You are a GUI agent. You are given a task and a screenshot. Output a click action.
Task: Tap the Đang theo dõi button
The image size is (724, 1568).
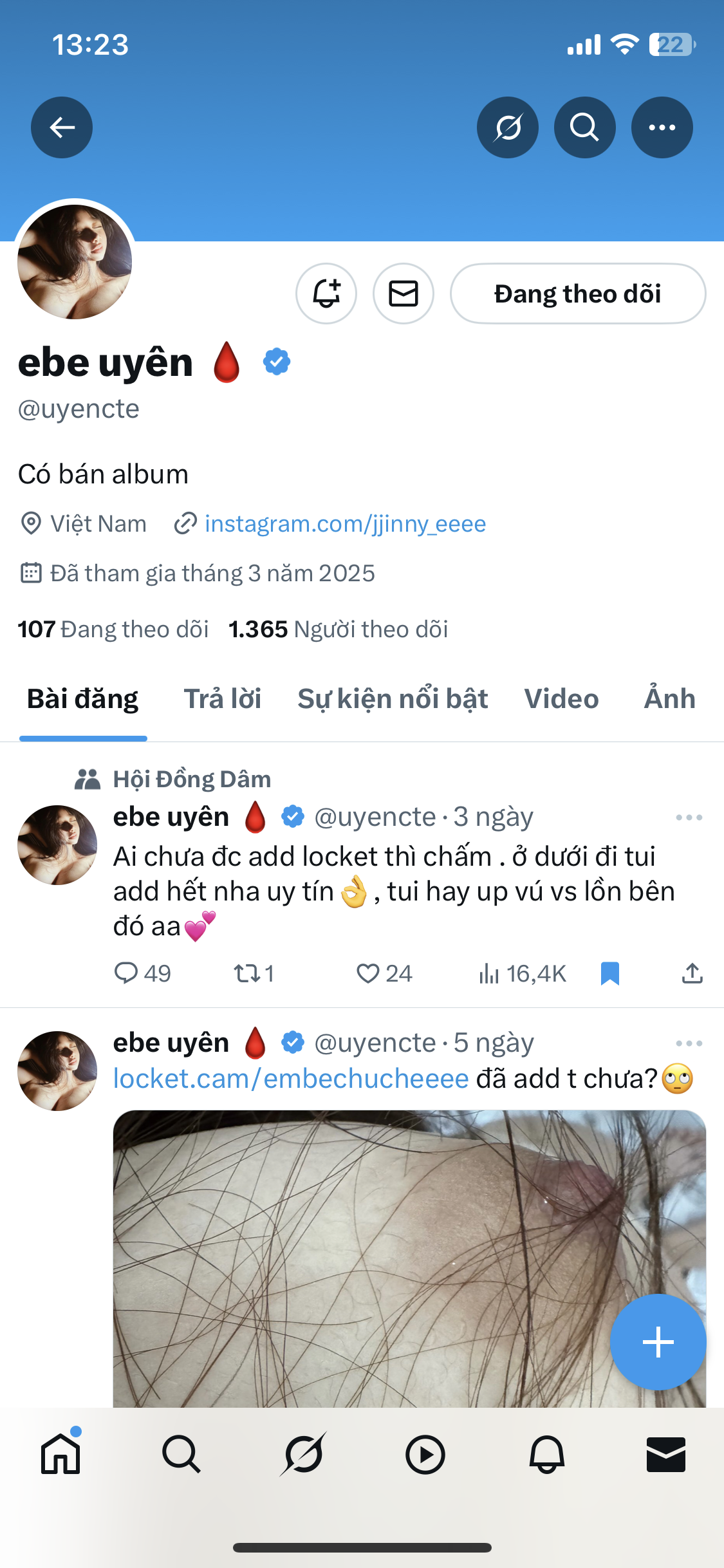[x=577, y=294]
